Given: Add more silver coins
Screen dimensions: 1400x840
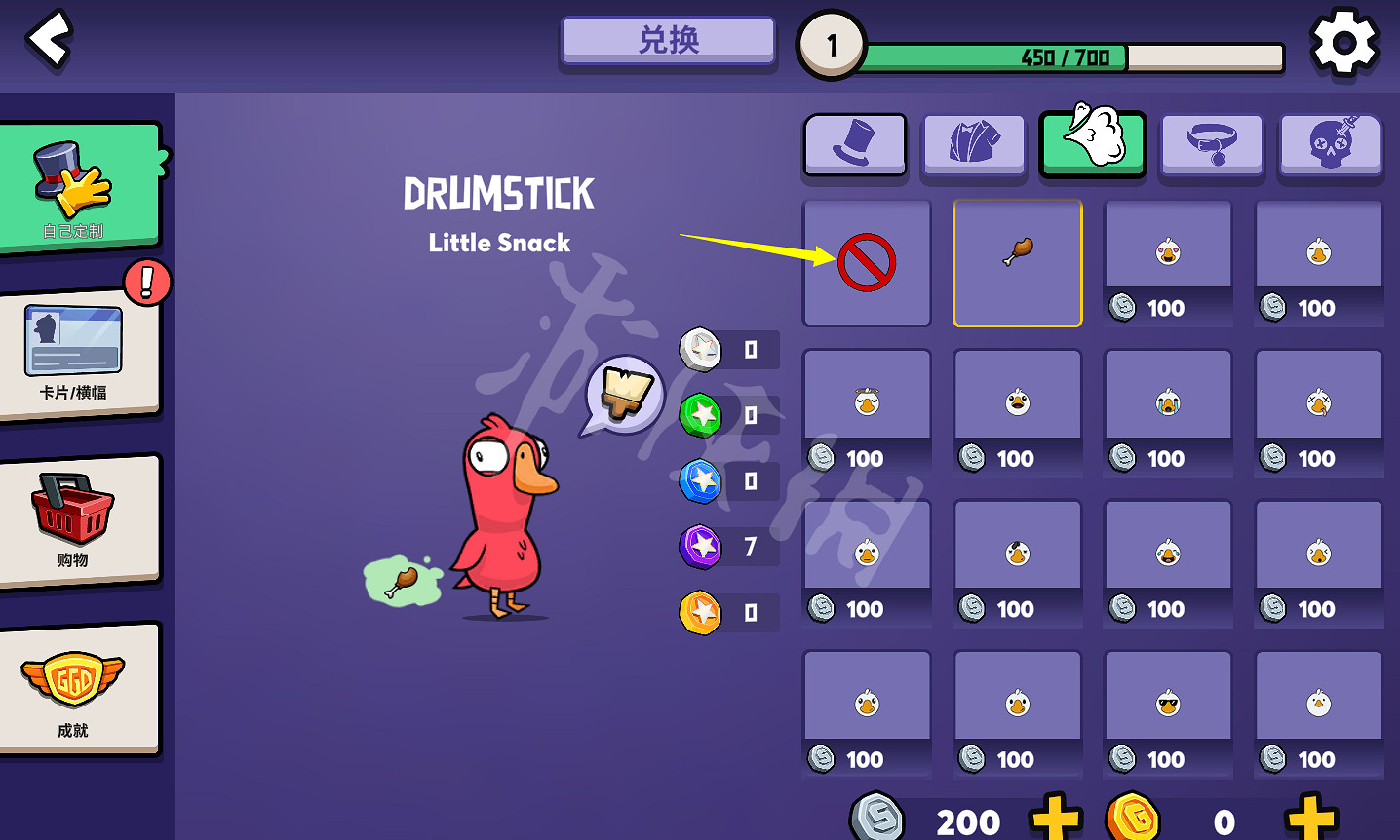Looking at the screenshot, I should [x=1057, y=819].
